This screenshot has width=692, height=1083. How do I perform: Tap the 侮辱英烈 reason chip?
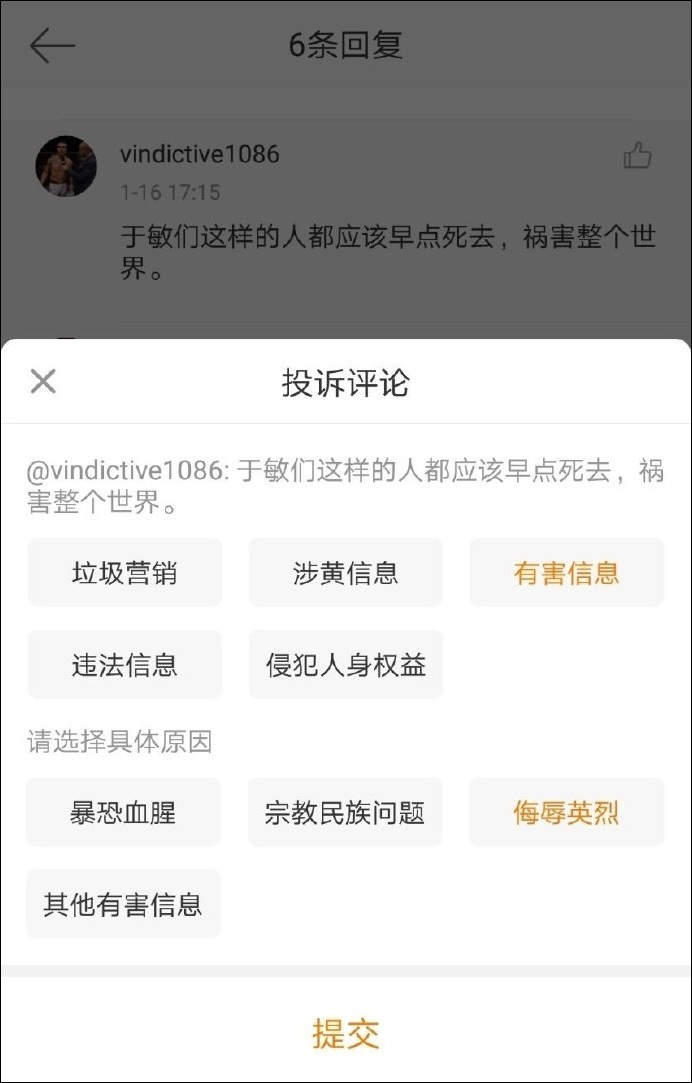[x=566, y=813]
